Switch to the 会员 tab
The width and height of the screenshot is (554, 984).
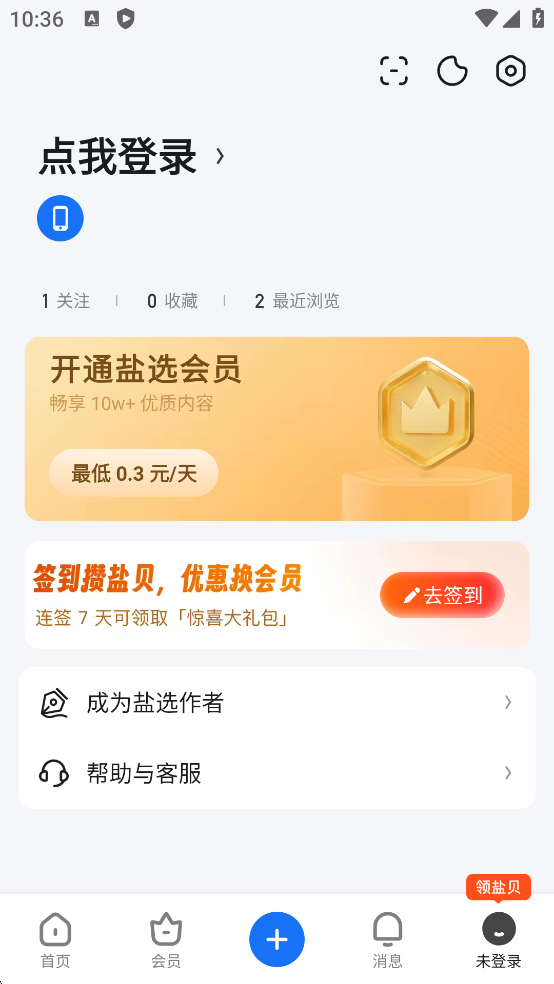pyautogui.click(x=166, y=940)
